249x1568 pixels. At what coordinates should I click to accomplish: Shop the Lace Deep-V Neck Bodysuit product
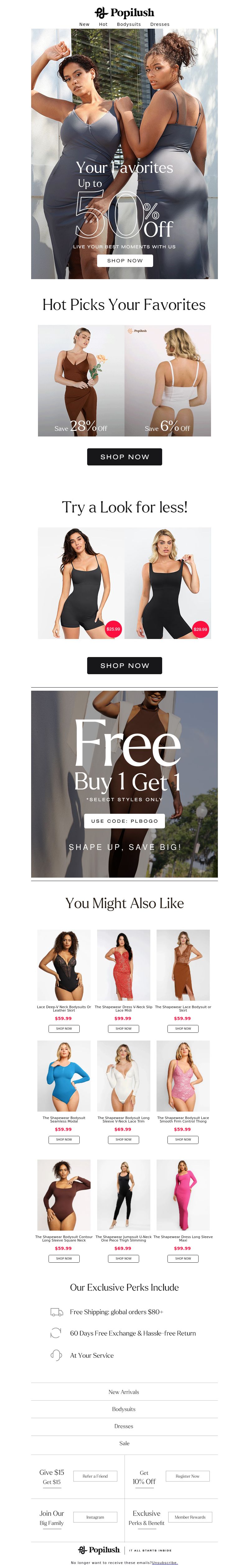point(64,1029)
